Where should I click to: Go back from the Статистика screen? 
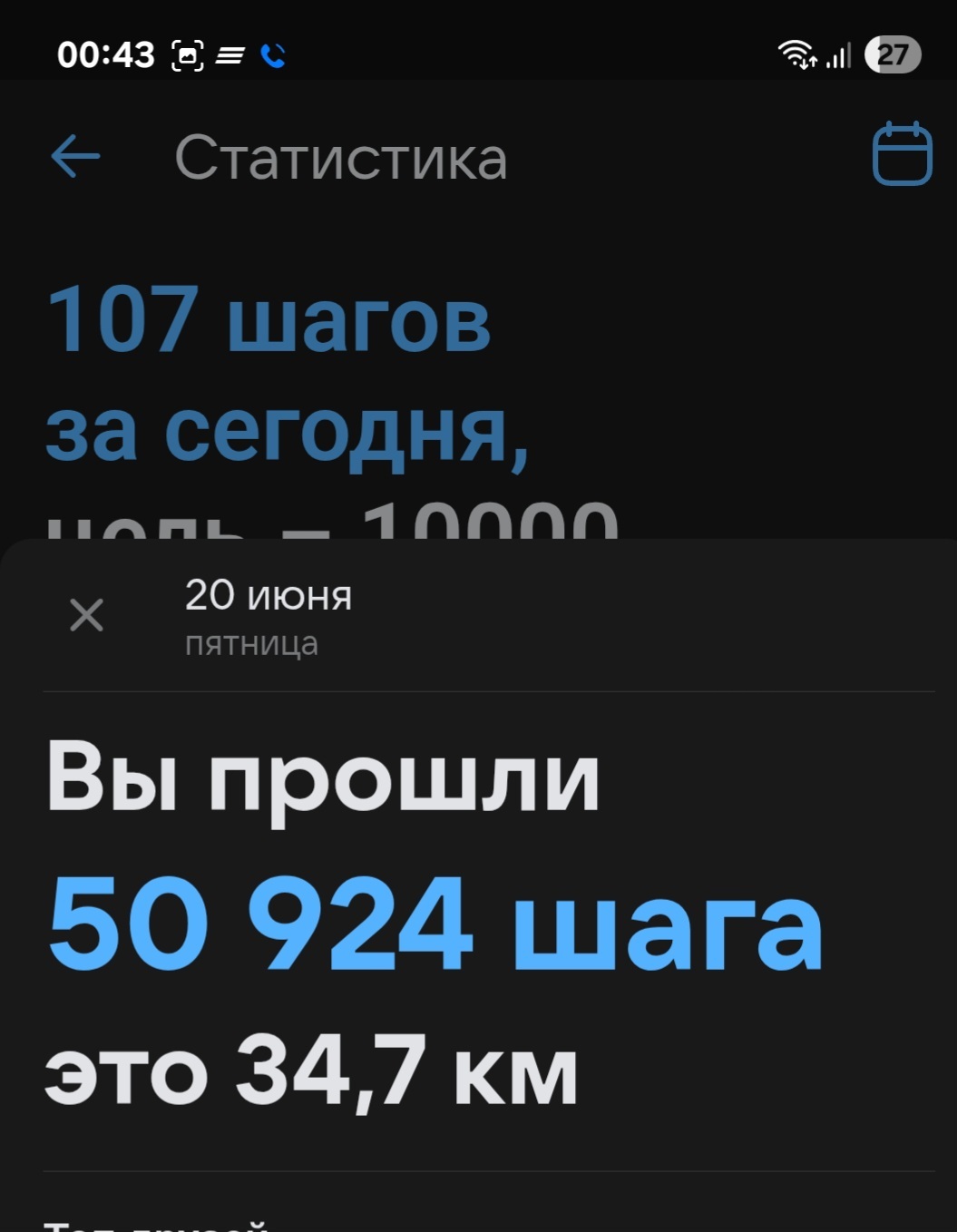point(75,157)
